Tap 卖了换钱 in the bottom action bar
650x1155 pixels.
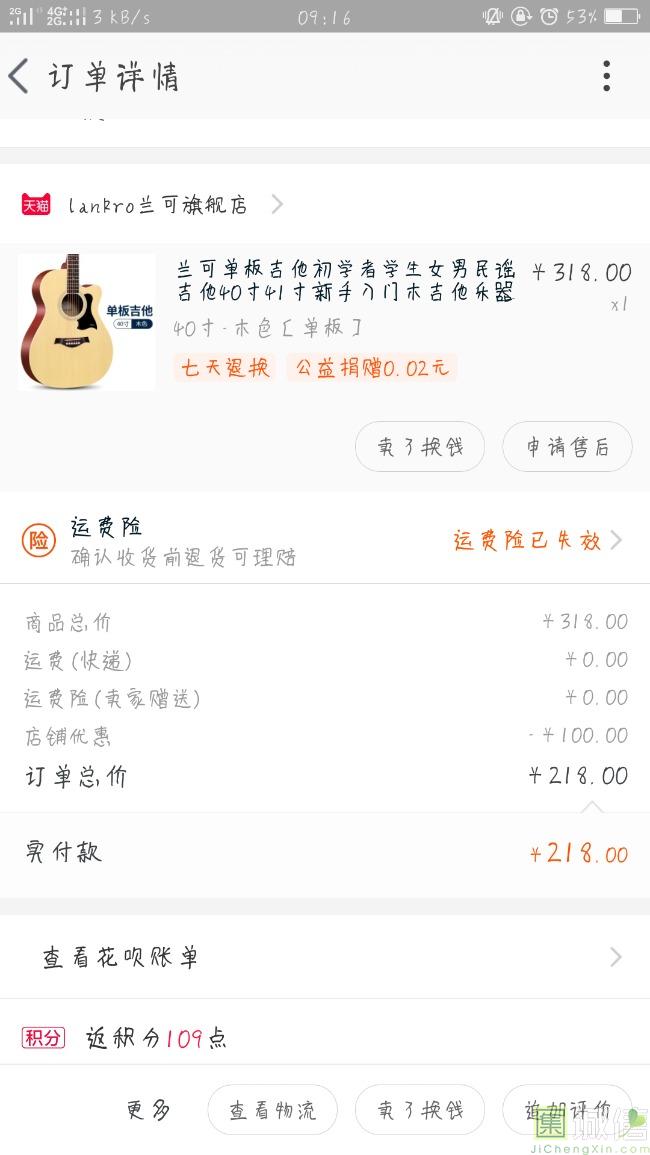coord(420,1110)
